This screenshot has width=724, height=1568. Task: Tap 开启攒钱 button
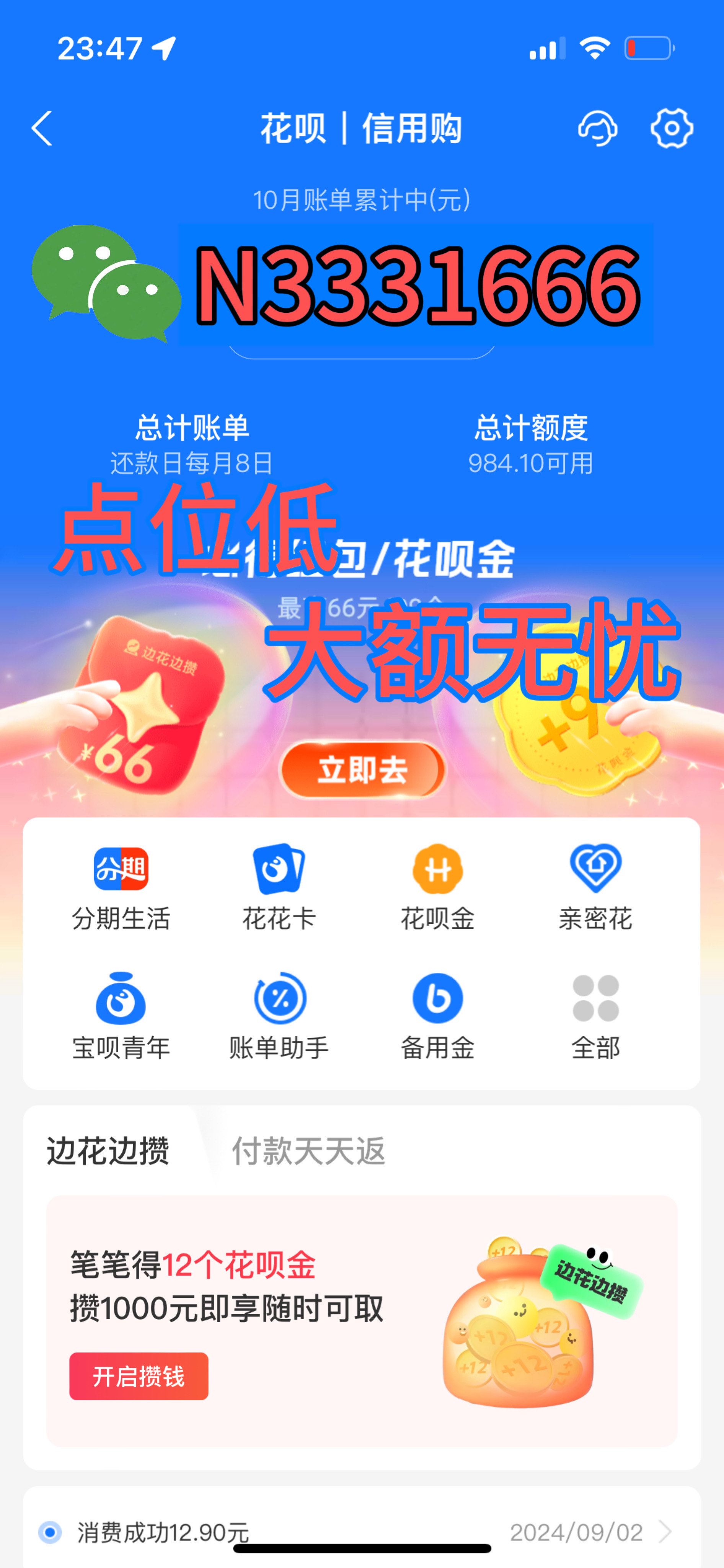point(139,1376)
